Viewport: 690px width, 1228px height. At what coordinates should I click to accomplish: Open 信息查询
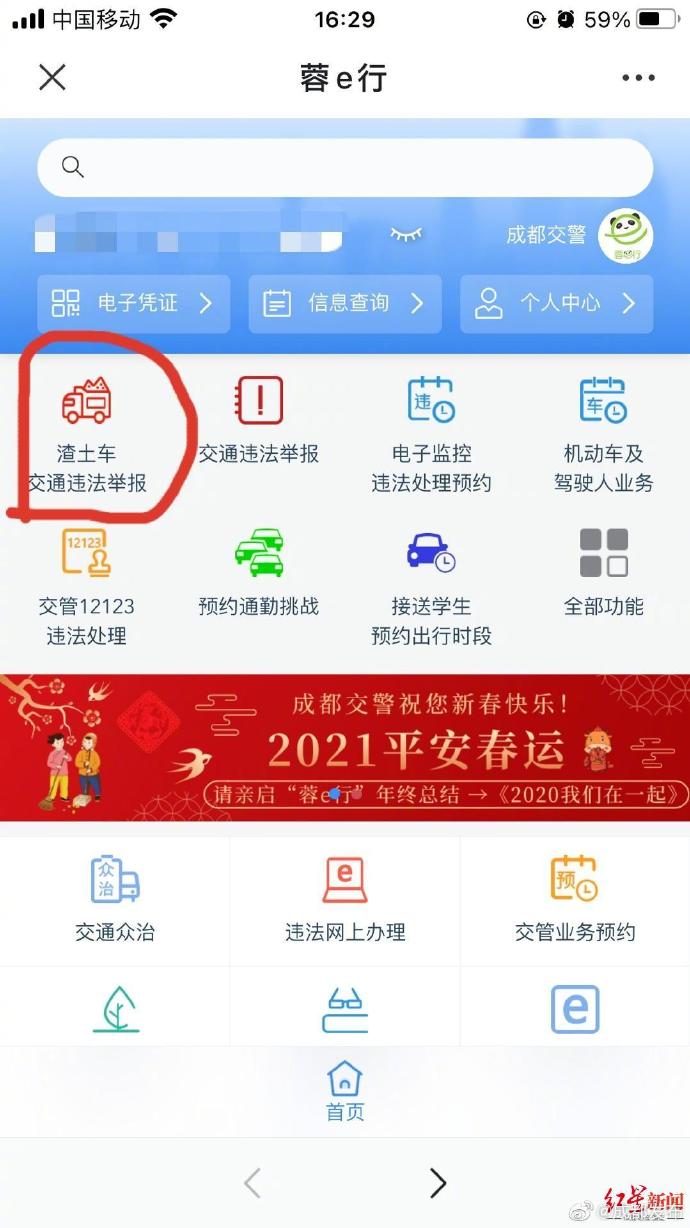344,303
